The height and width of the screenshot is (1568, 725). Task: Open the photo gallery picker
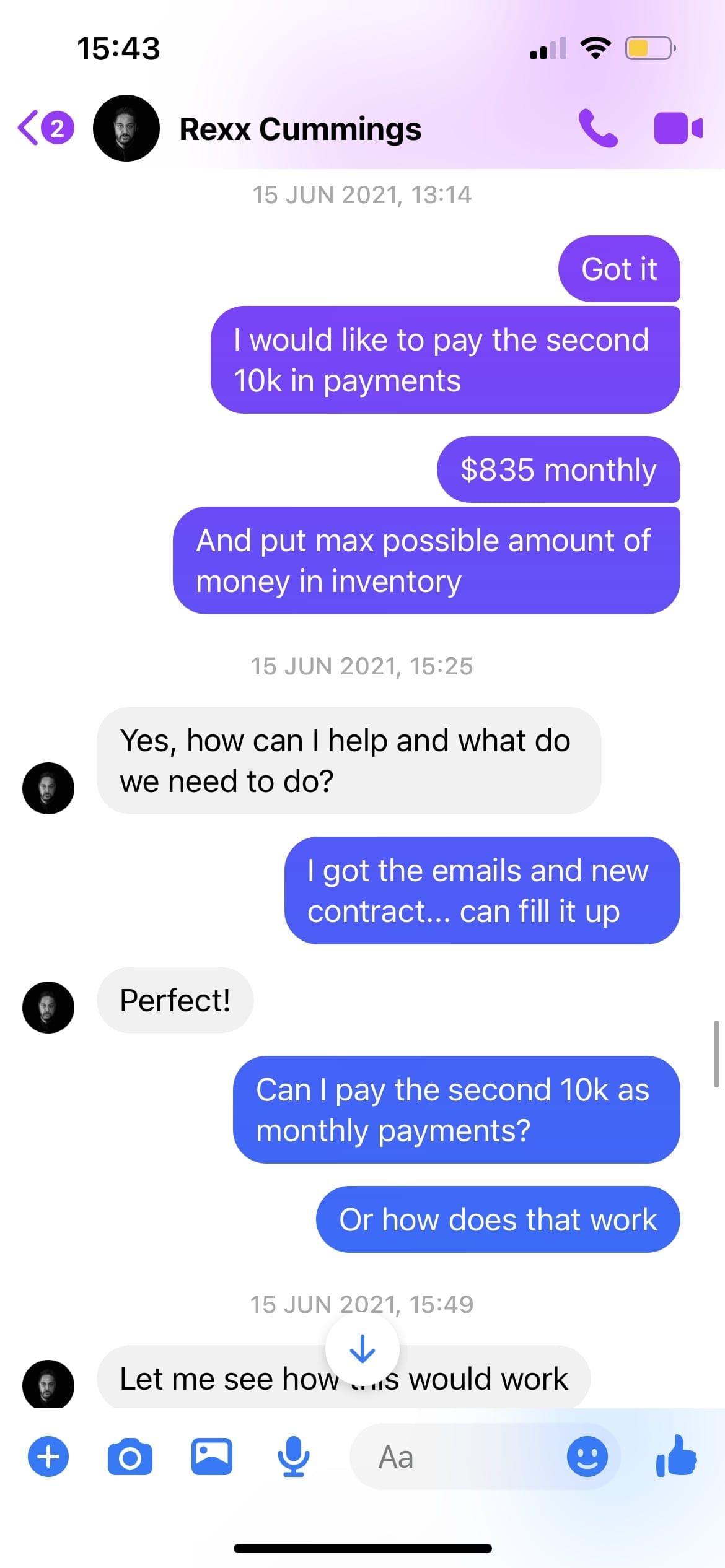click(211, 1456)
